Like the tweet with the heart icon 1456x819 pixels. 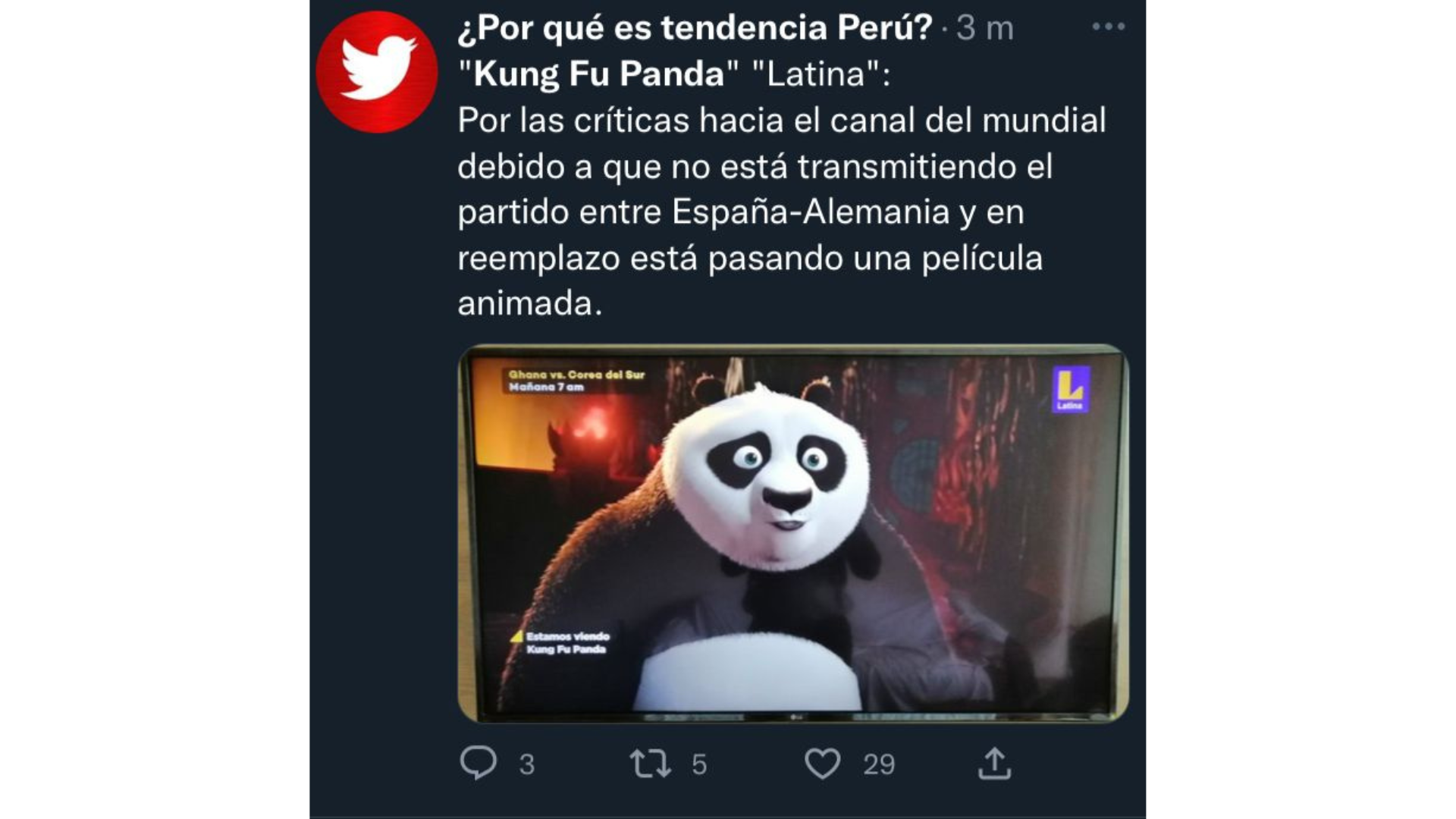(x=822, y=763)
